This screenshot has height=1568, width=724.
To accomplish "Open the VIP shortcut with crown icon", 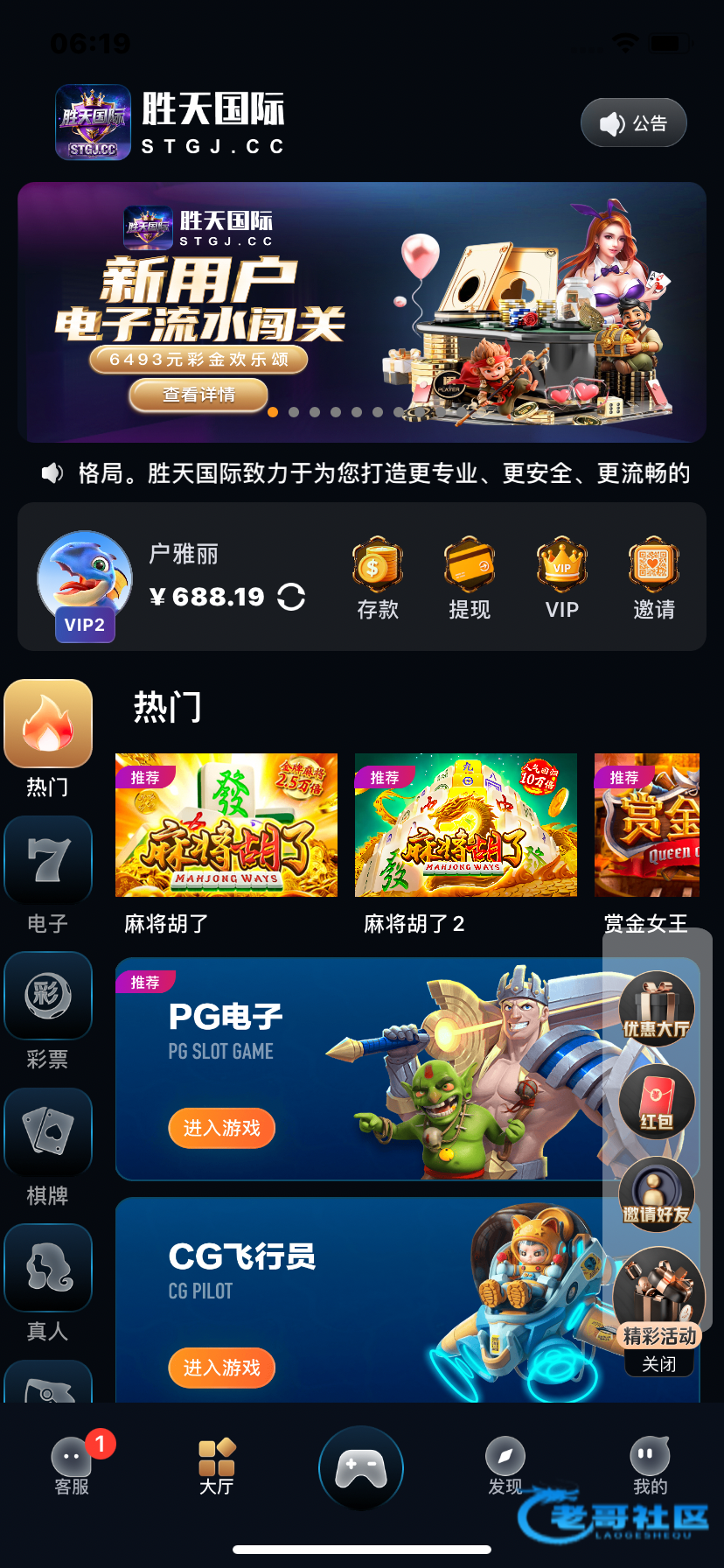I will tap(561, 578).
